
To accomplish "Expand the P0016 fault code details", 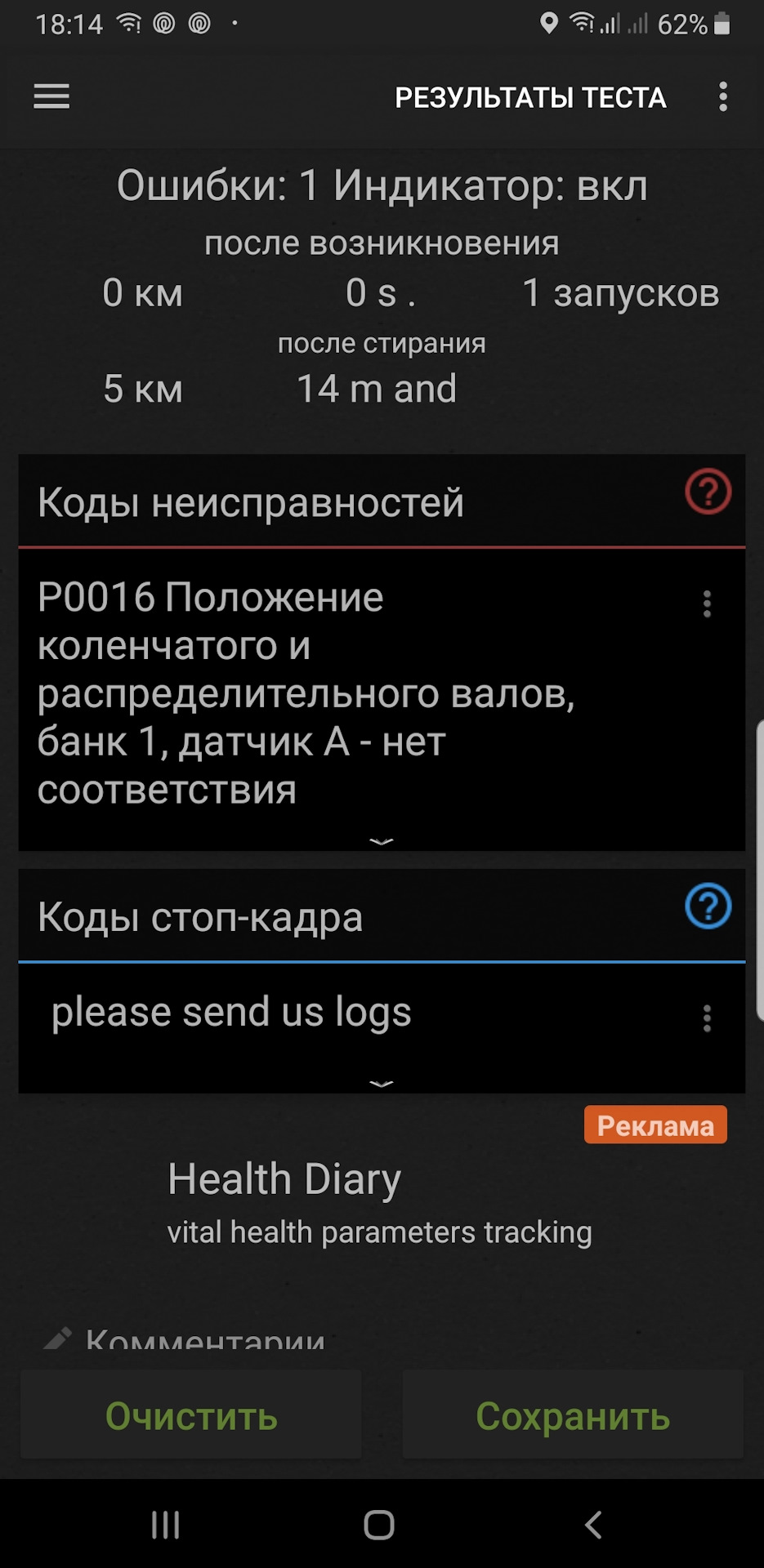I will point(382,840).
